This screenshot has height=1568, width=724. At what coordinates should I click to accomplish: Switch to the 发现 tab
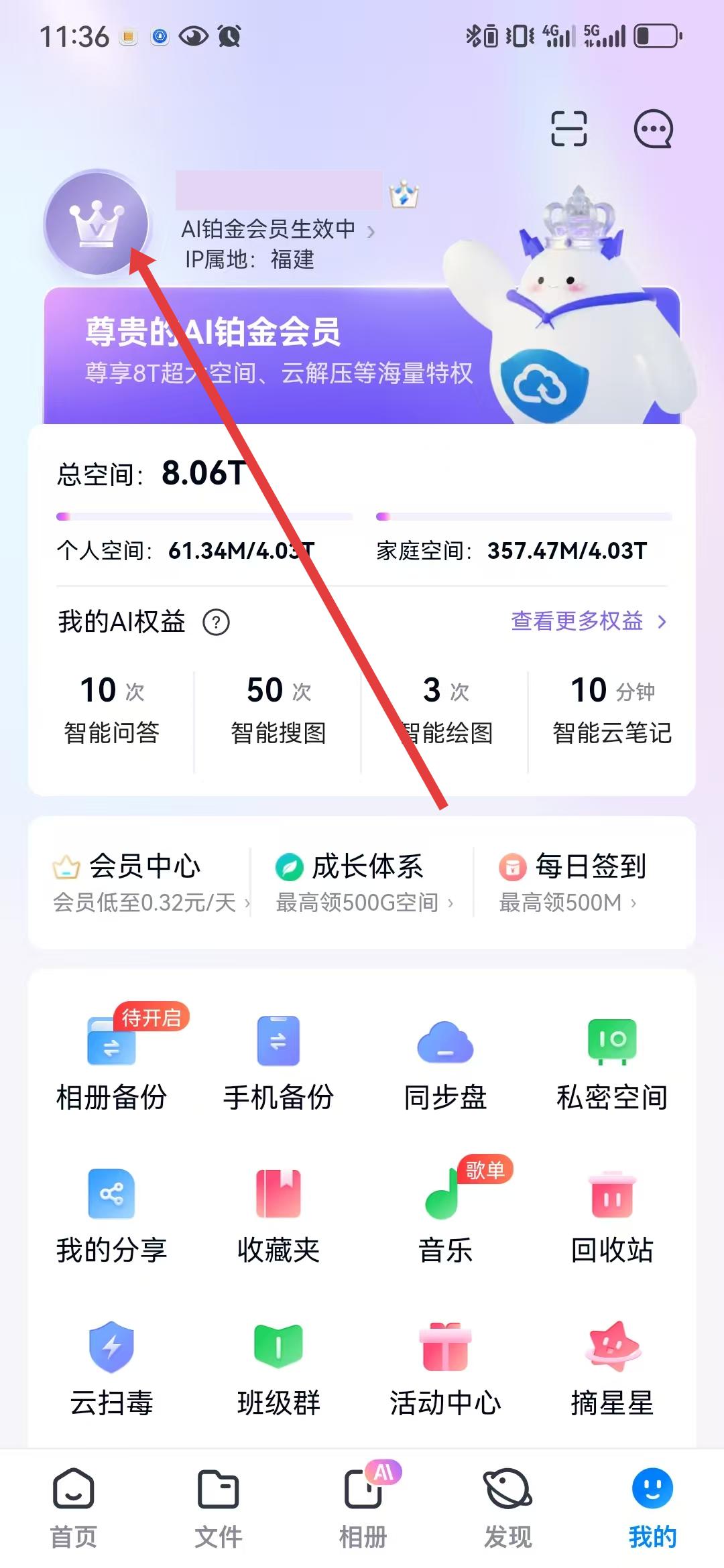point(508,1506)
